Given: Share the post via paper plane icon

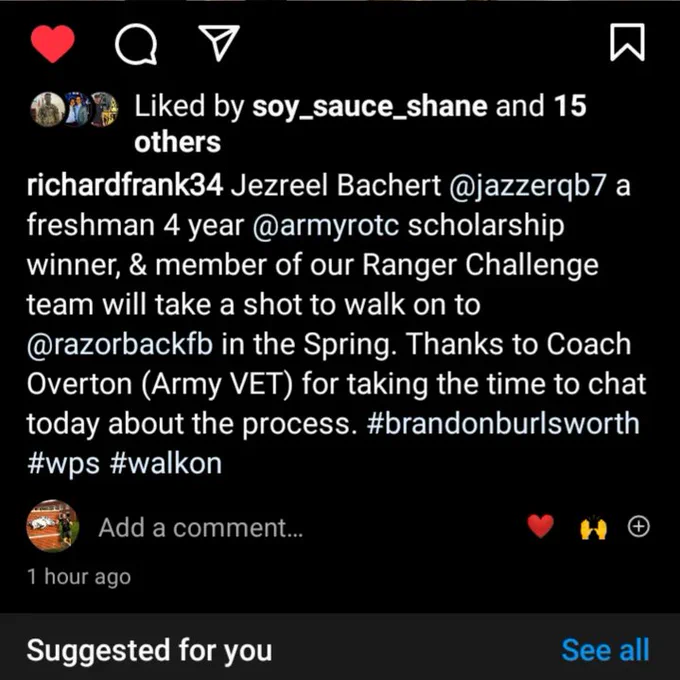Looking at the screenshot, I should pos(219,42).
